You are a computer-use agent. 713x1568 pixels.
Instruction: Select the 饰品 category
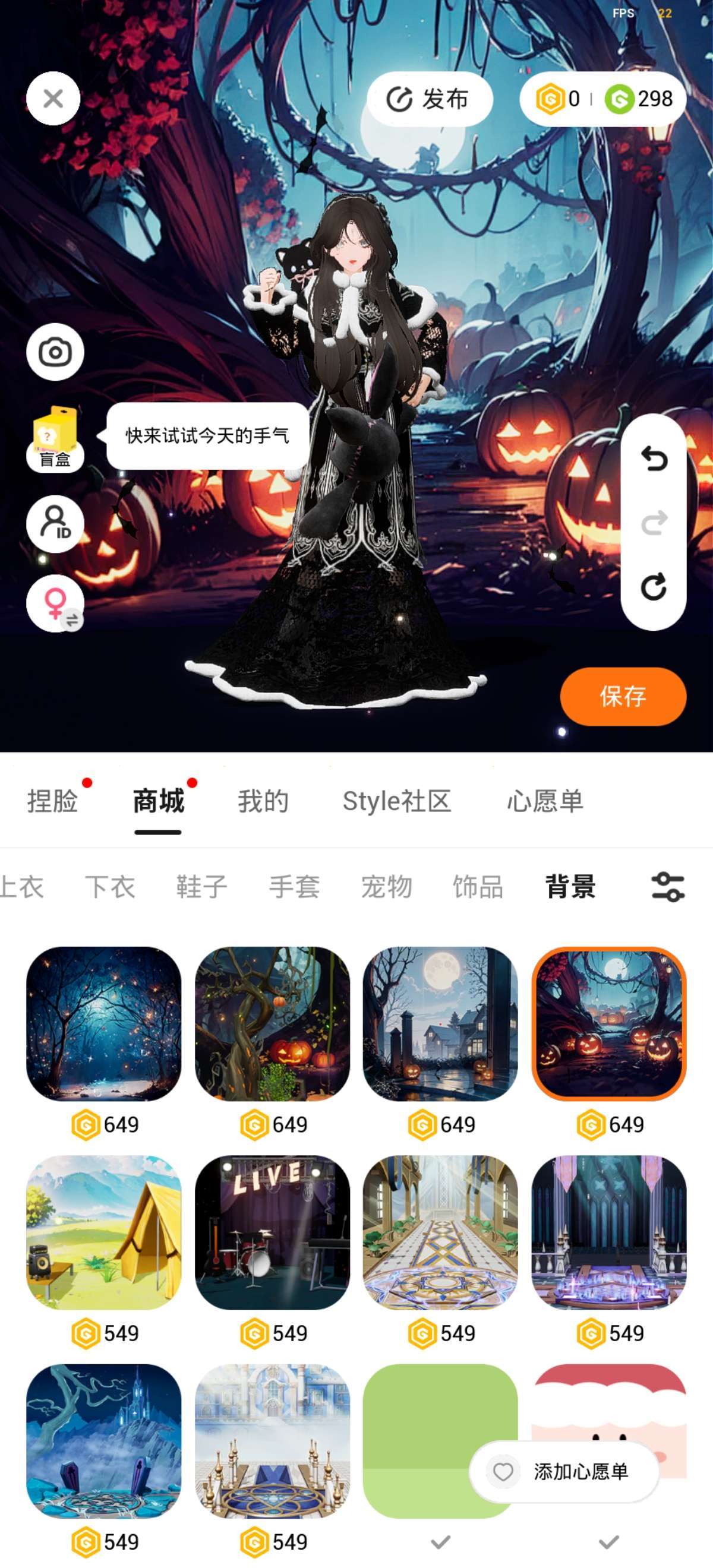point(478,887)
